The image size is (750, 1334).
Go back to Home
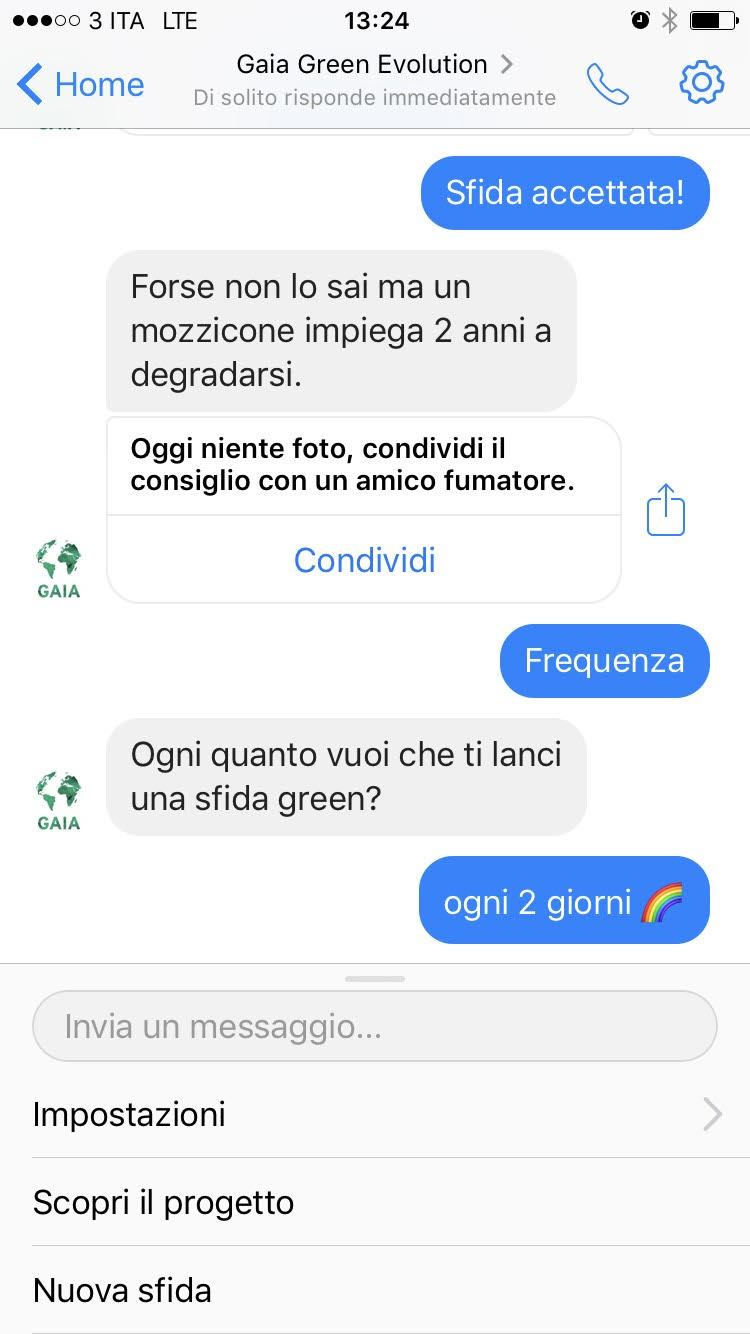tap(81, 84)
